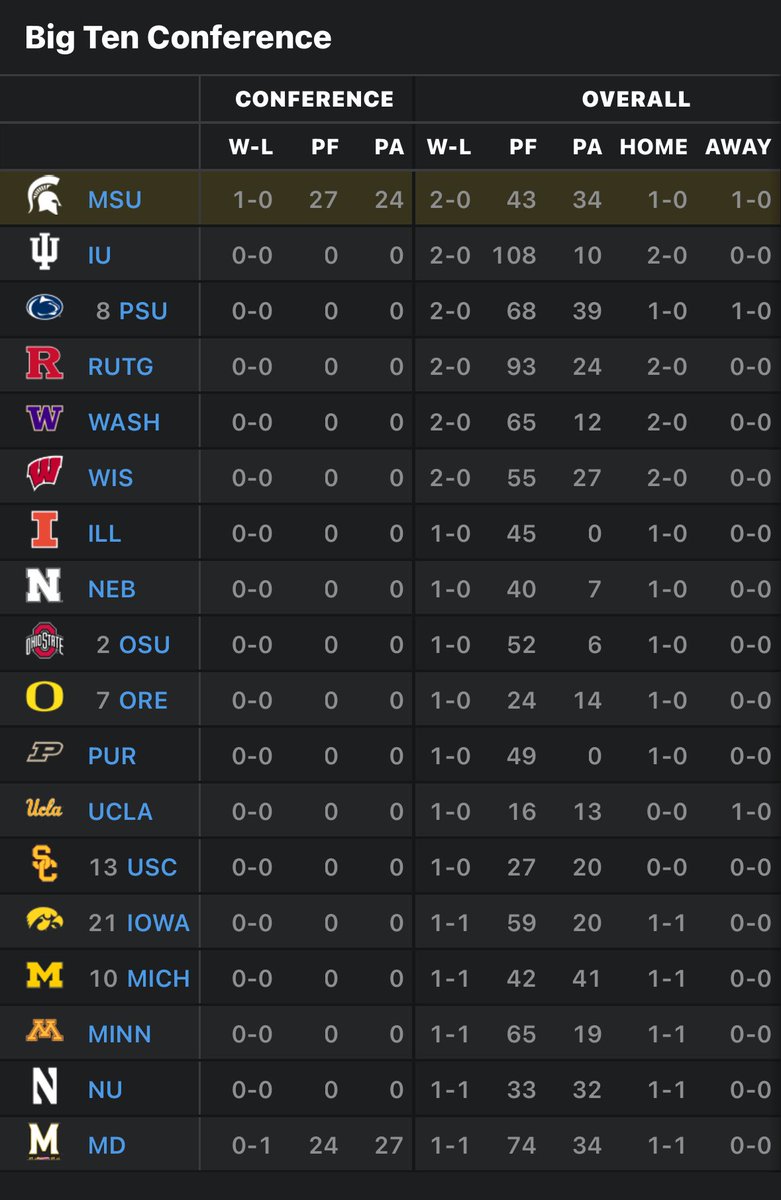Select the ORE team link
This screenshot has width=781, height=1200.
[x=143, y=700]
